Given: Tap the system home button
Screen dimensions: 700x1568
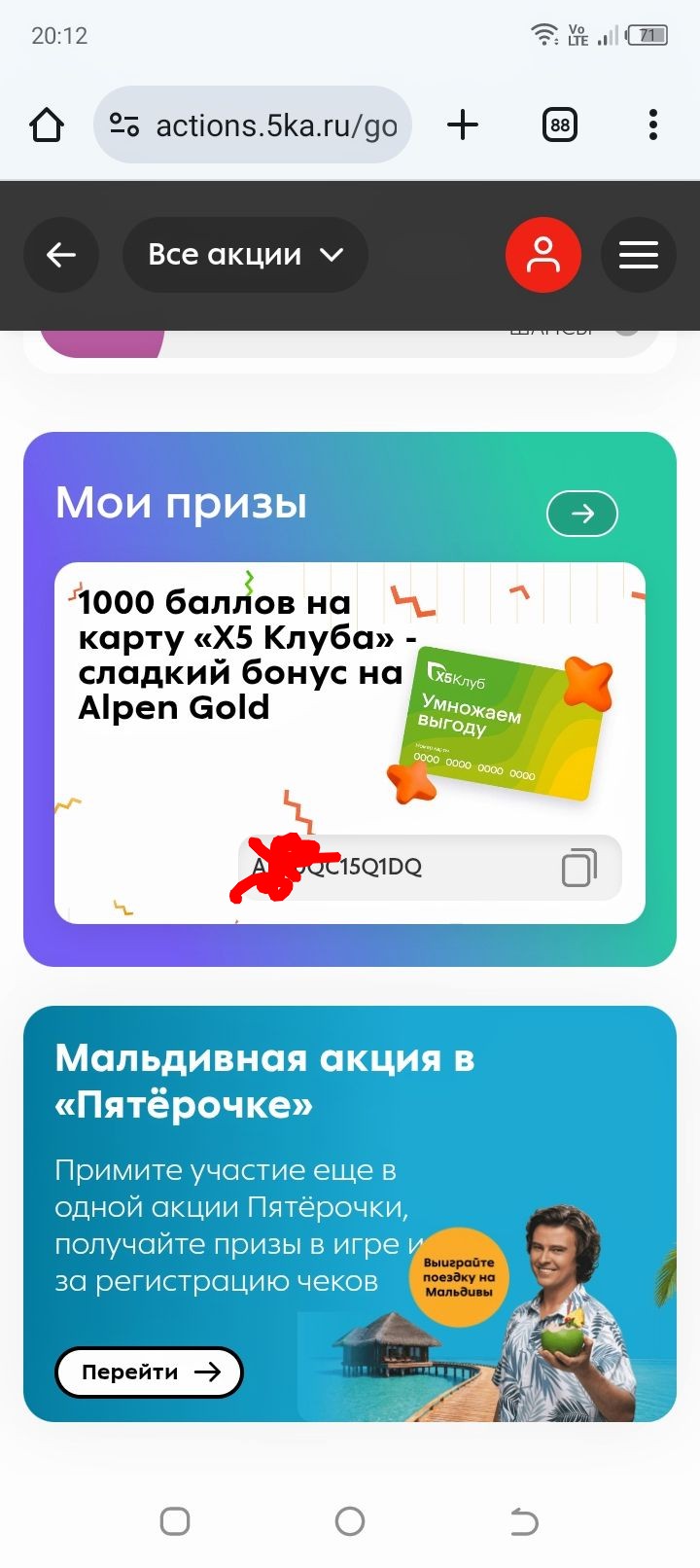Looking at the screenshot, I should [350, 1521].
